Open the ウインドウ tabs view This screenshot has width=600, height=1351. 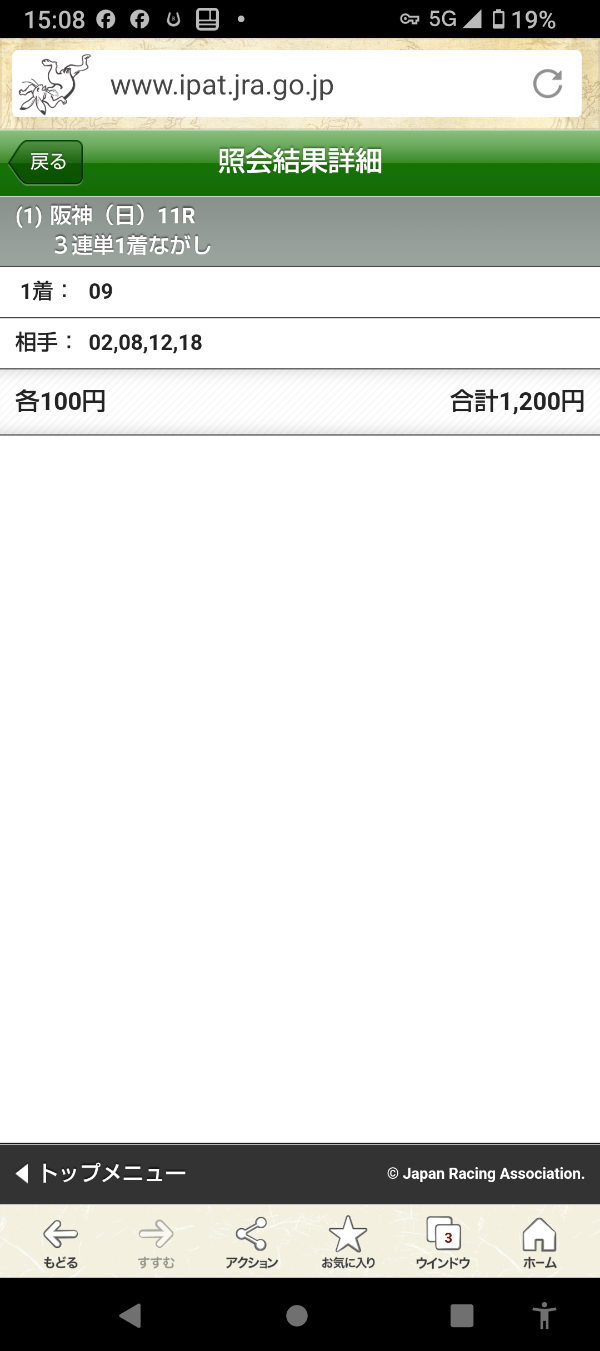point(443,1243)
